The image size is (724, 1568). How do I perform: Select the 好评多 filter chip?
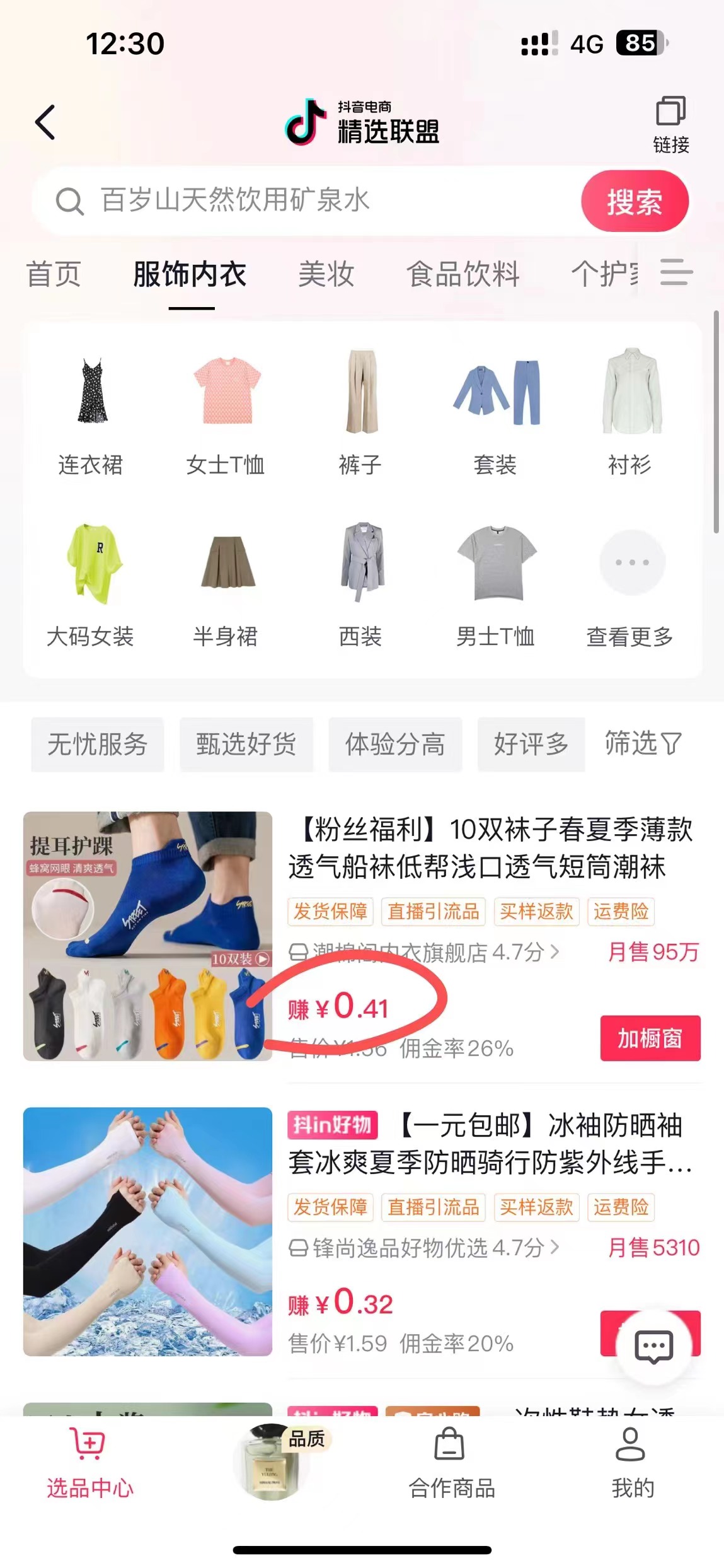point(531,744)
